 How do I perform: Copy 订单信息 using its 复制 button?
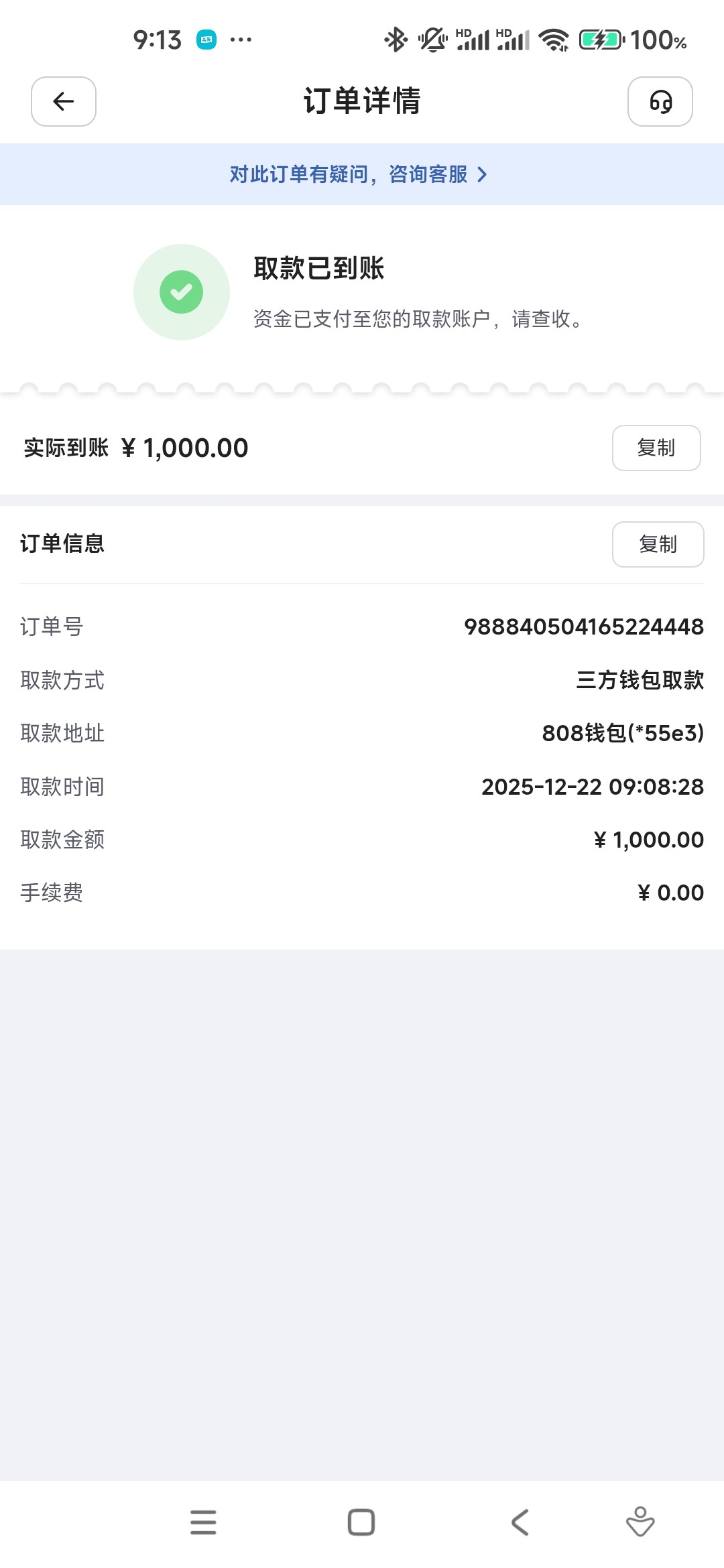[x=658, y=544]
